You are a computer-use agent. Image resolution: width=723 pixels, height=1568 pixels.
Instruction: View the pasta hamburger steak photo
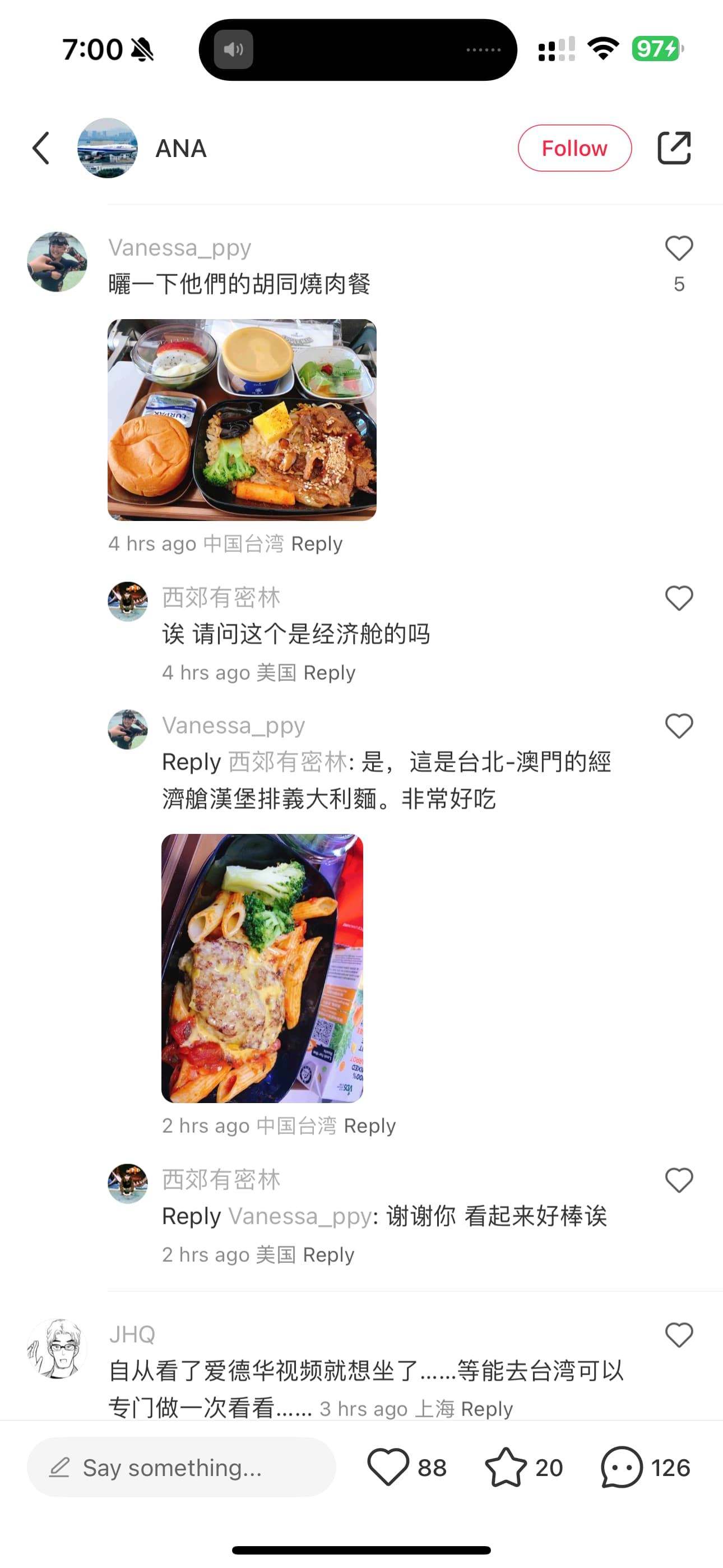262,968
